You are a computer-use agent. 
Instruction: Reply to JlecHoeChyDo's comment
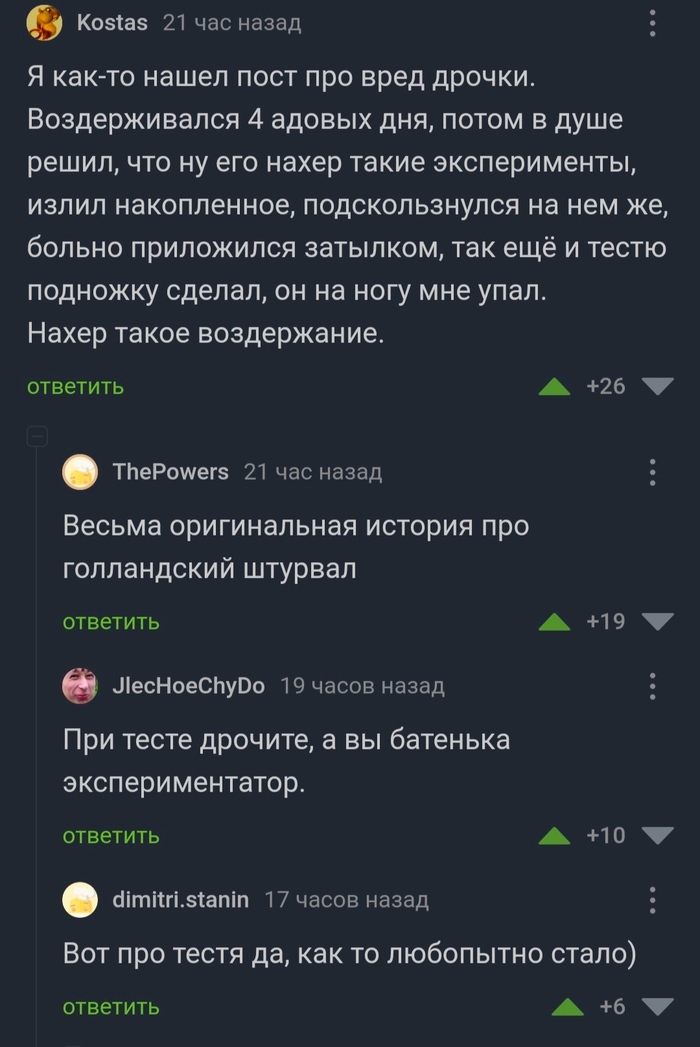coord(111,836)
